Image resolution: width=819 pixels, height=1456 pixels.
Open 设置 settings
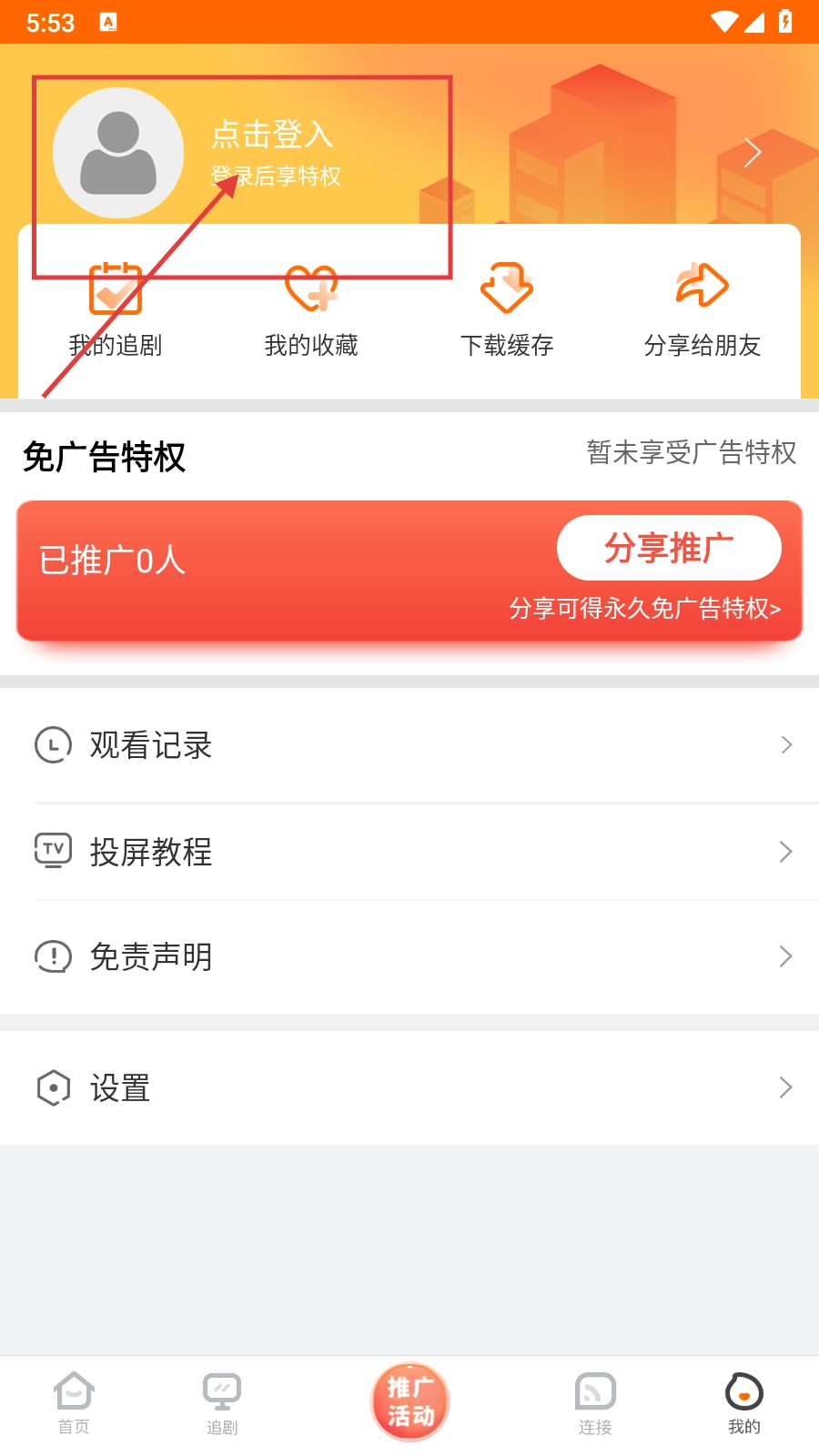tap(409, 1087)
